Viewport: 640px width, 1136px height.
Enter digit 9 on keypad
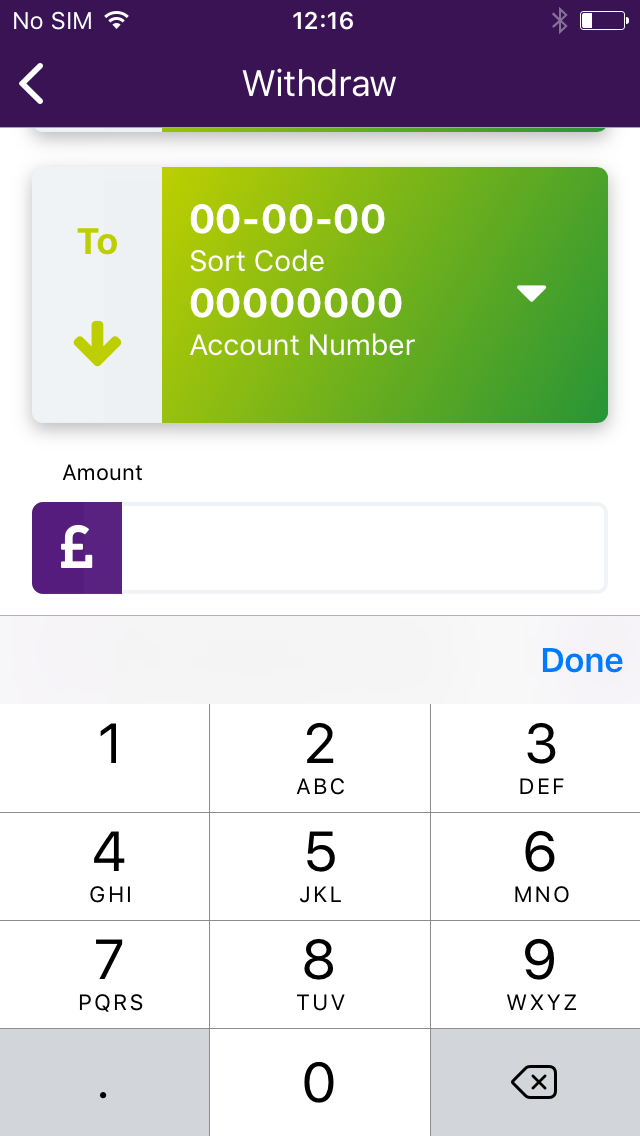point(540,974)
